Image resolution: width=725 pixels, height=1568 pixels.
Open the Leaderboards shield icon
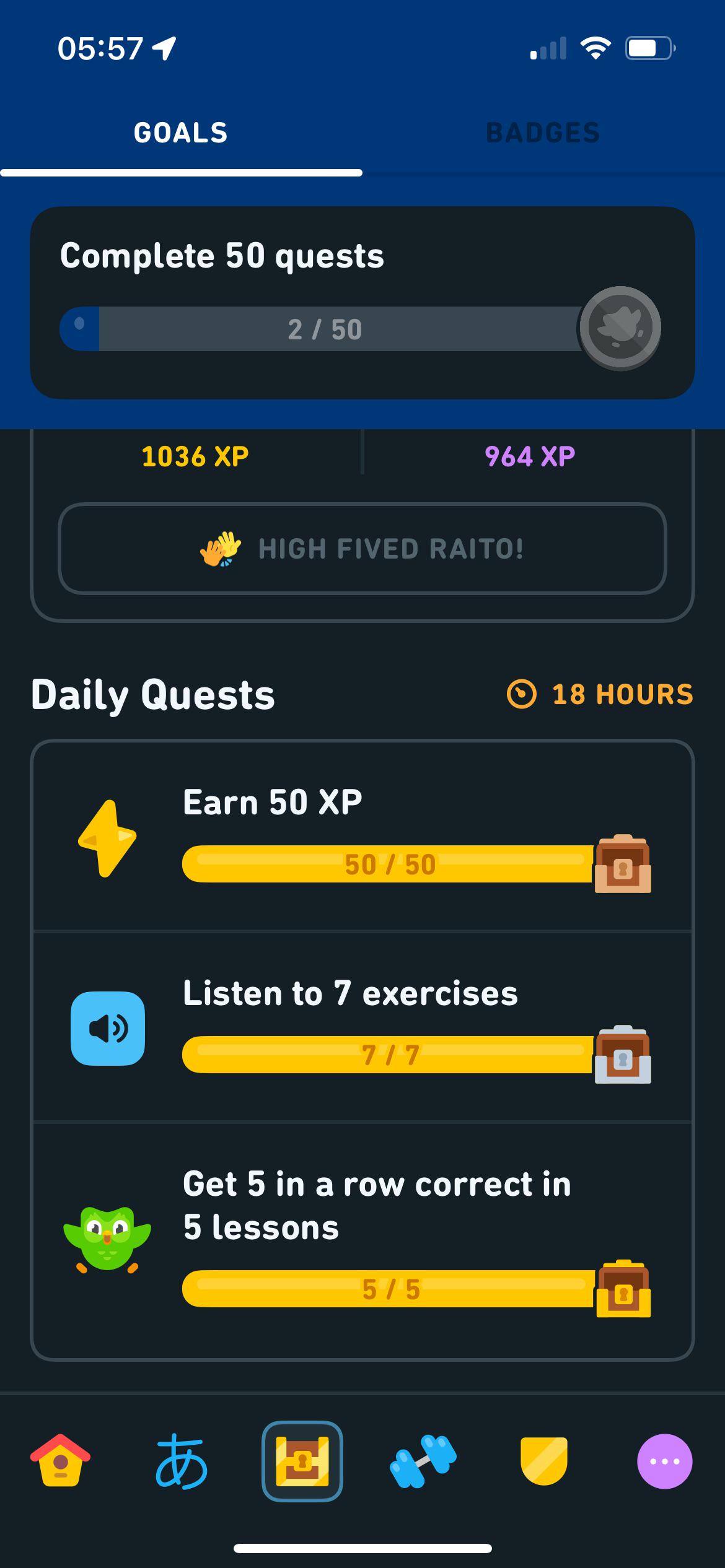tap(543, 1458)
